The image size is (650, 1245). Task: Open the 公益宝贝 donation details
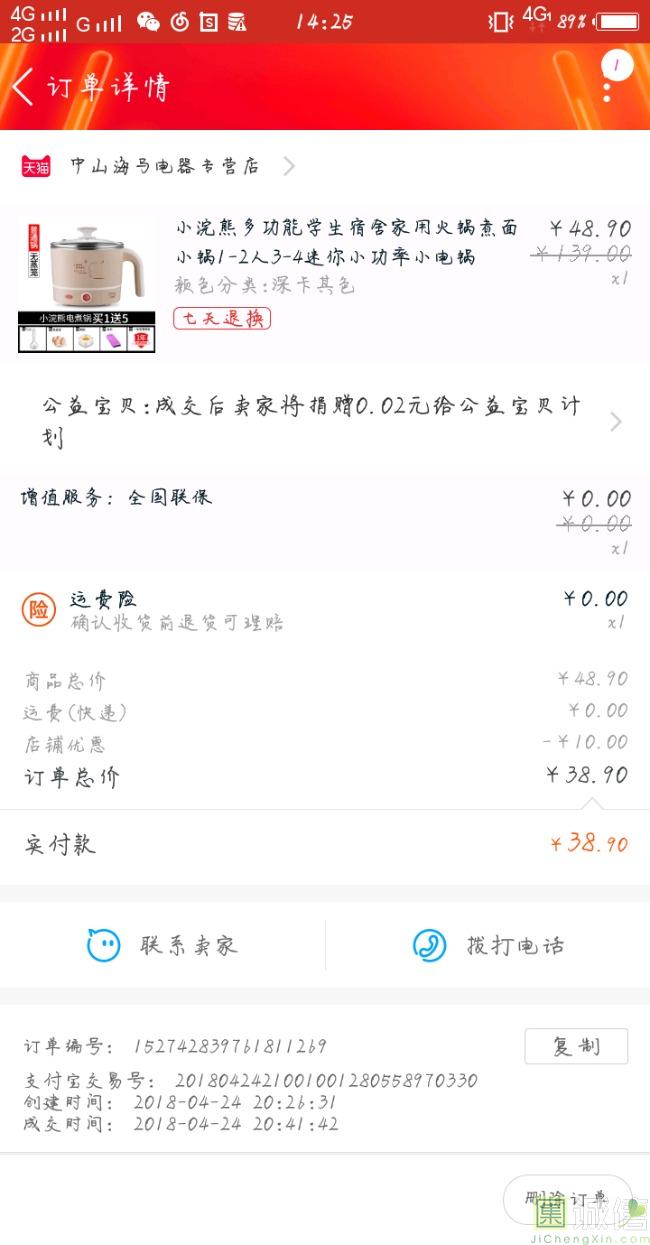(x=325, y=422)
